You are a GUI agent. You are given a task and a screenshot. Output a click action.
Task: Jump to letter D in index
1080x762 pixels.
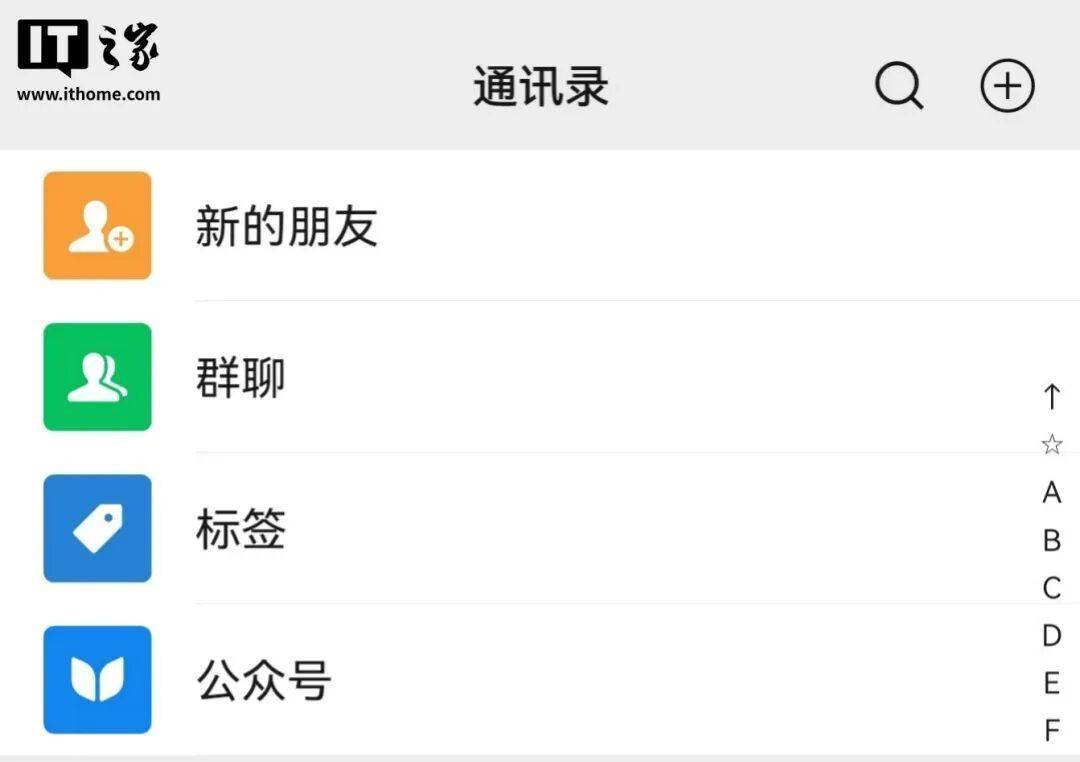tap(1051, 635)
